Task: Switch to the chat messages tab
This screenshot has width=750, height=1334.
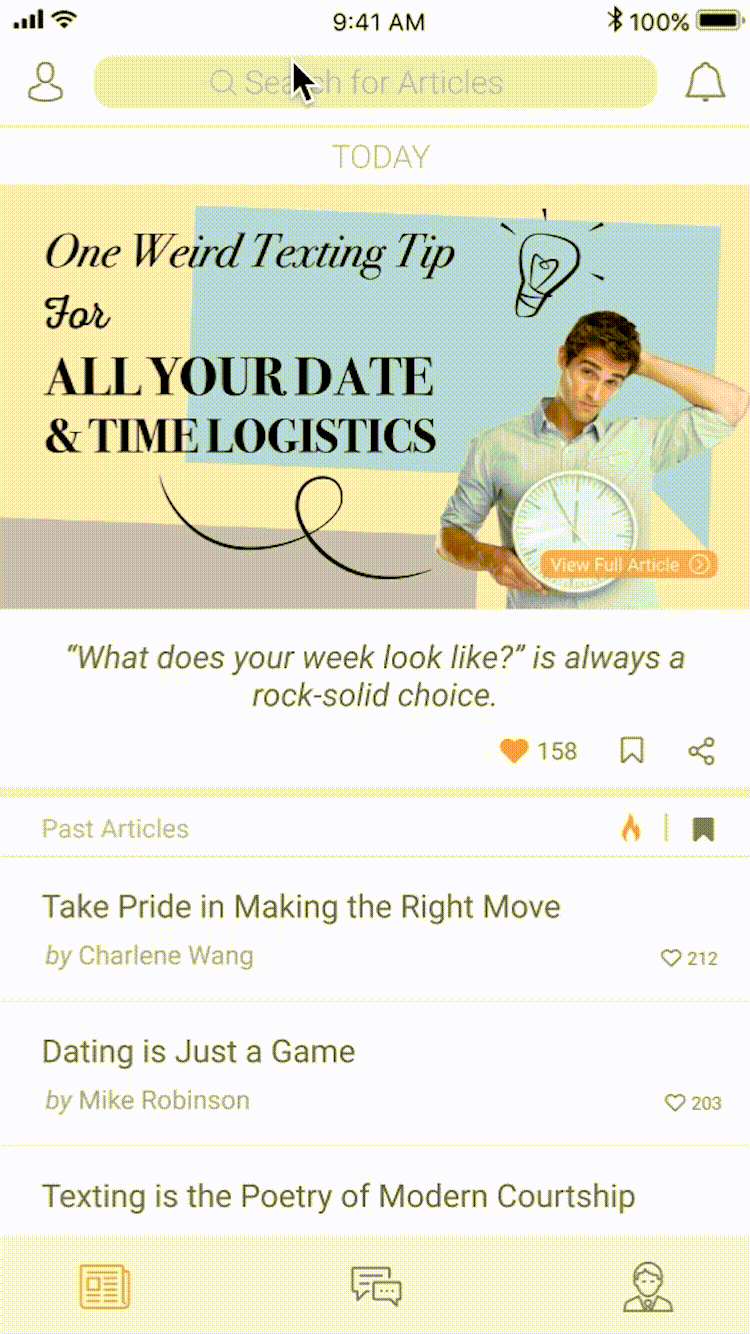Action: pos(376,1286)
